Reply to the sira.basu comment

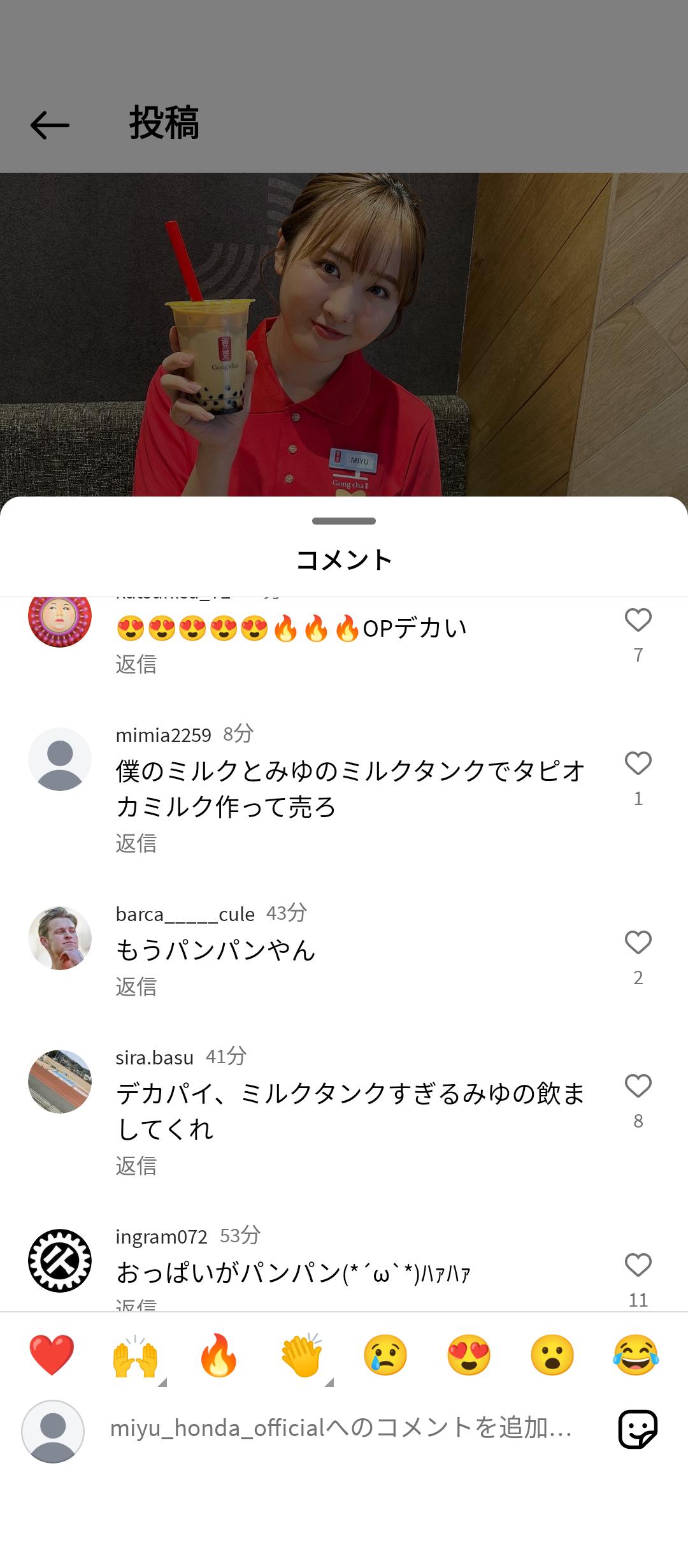tap(136, 1166)
